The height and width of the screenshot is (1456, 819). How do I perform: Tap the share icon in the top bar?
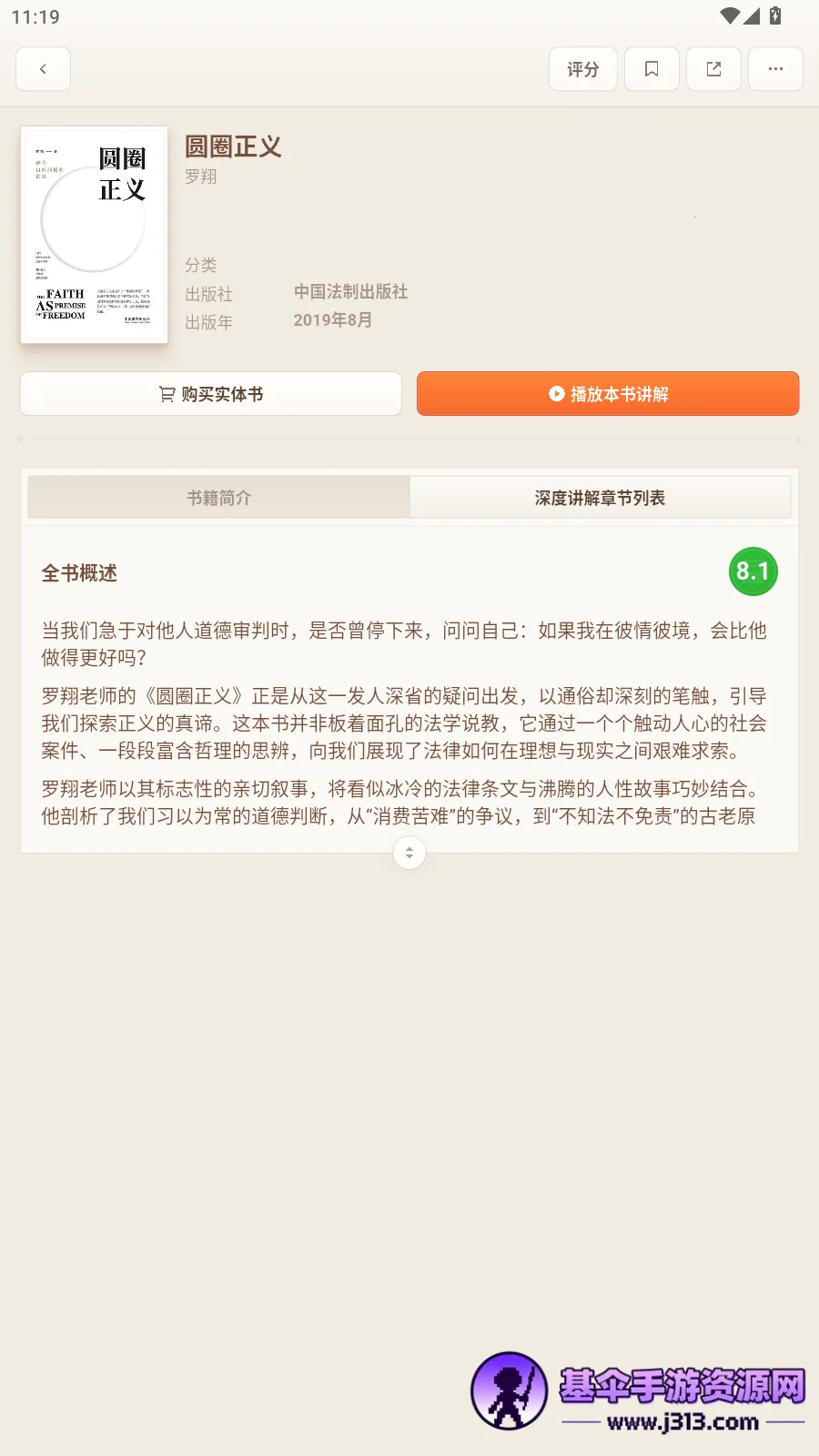[x=713, y=68]
